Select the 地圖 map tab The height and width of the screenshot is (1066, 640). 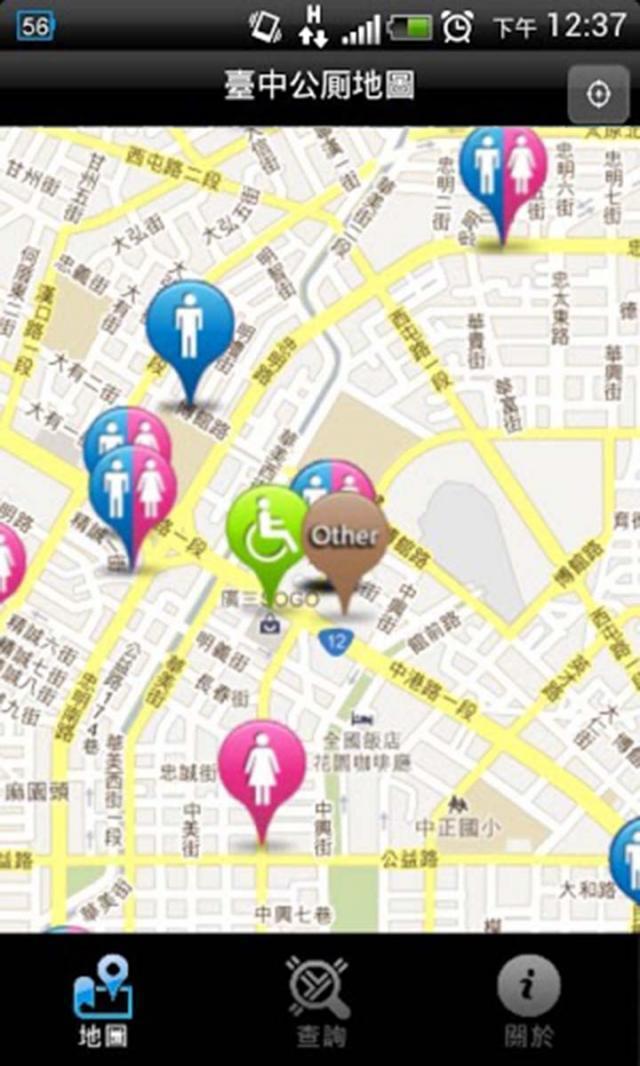103,1000
